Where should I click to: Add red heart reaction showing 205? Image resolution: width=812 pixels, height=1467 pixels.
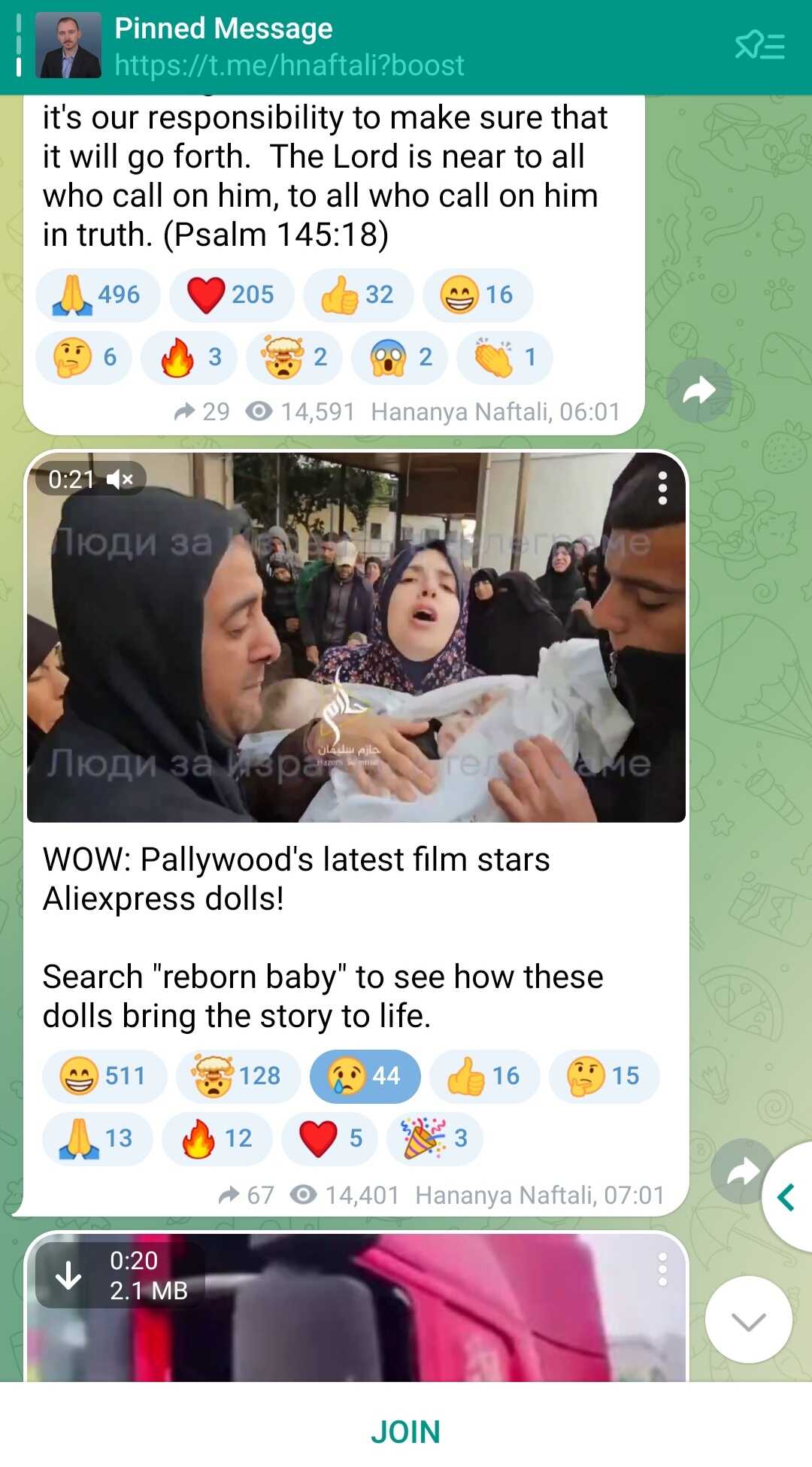(x=232, y=295)
